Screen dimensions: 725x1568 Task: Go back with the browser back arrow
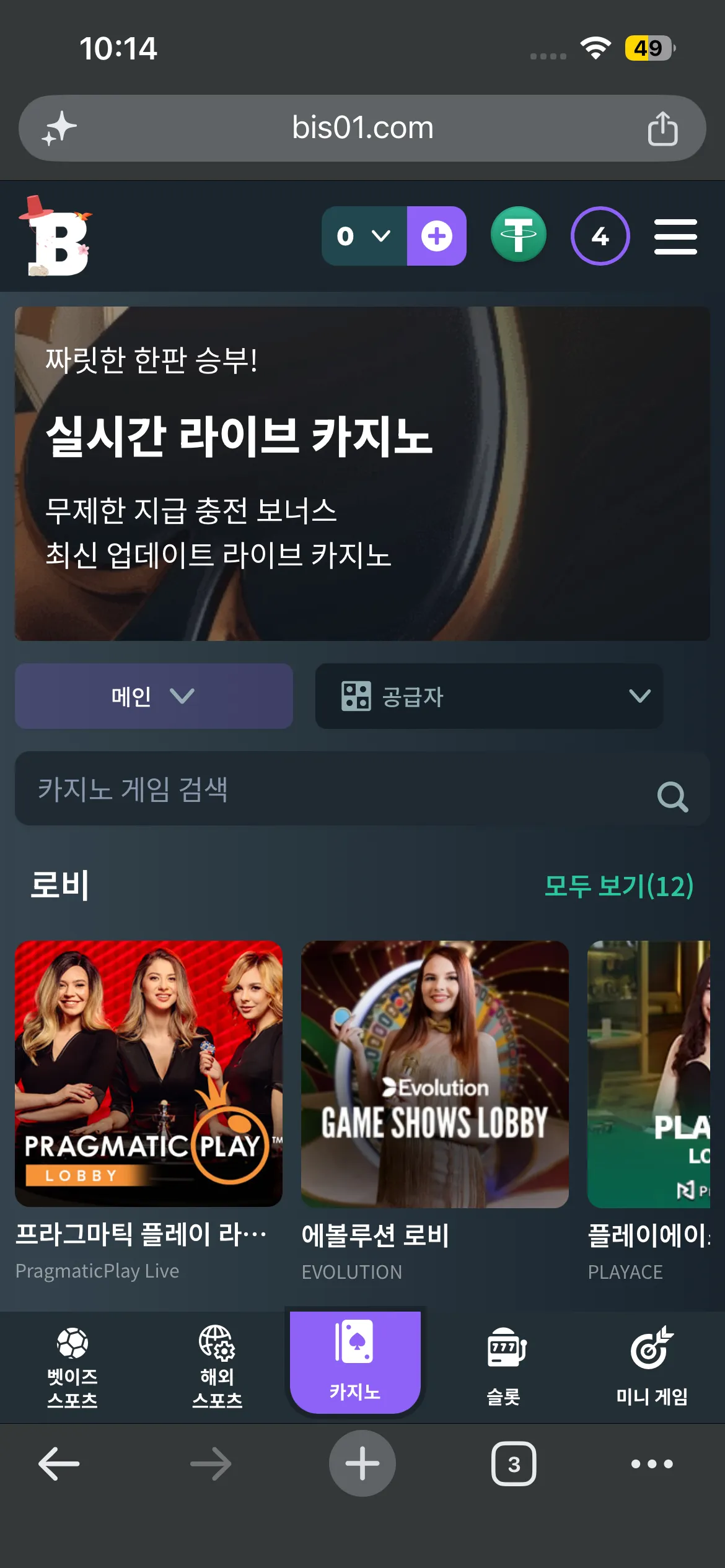pyautogui.click(x=59, y=1464)
